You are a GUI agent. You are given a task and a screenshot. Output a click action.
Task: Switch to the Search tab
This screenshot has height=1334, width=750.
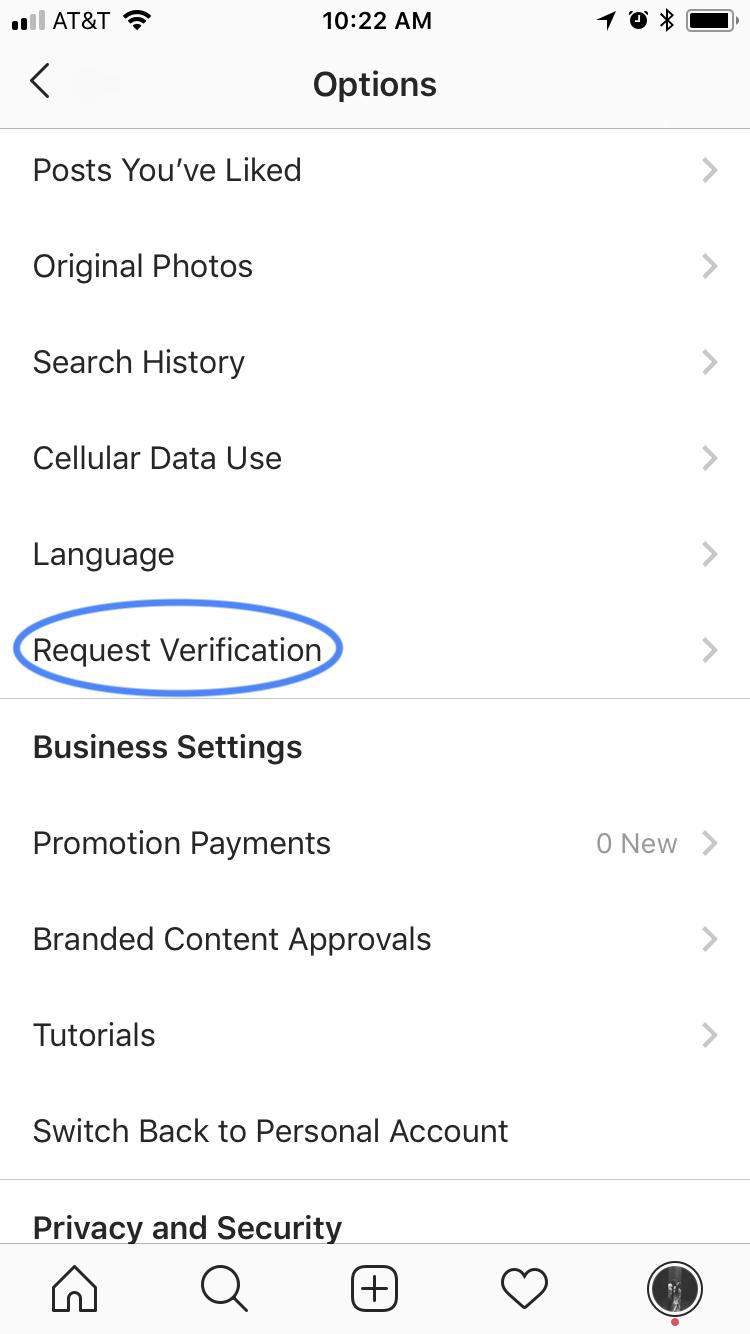(224, 1288)
